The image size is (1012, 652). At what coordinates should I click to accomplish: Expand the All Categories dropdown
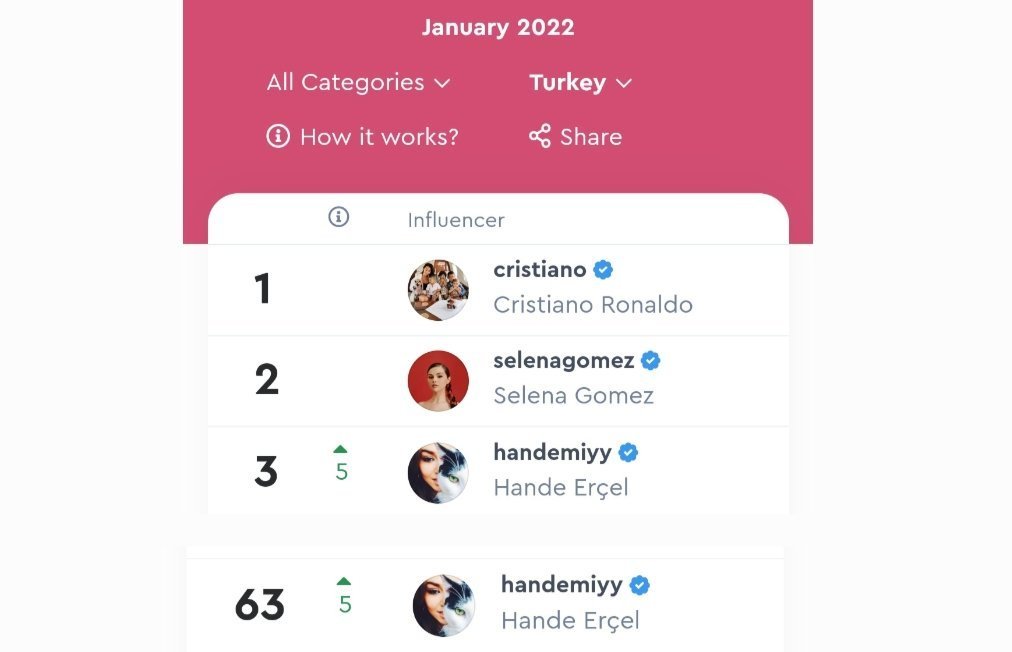click(358, 83)
